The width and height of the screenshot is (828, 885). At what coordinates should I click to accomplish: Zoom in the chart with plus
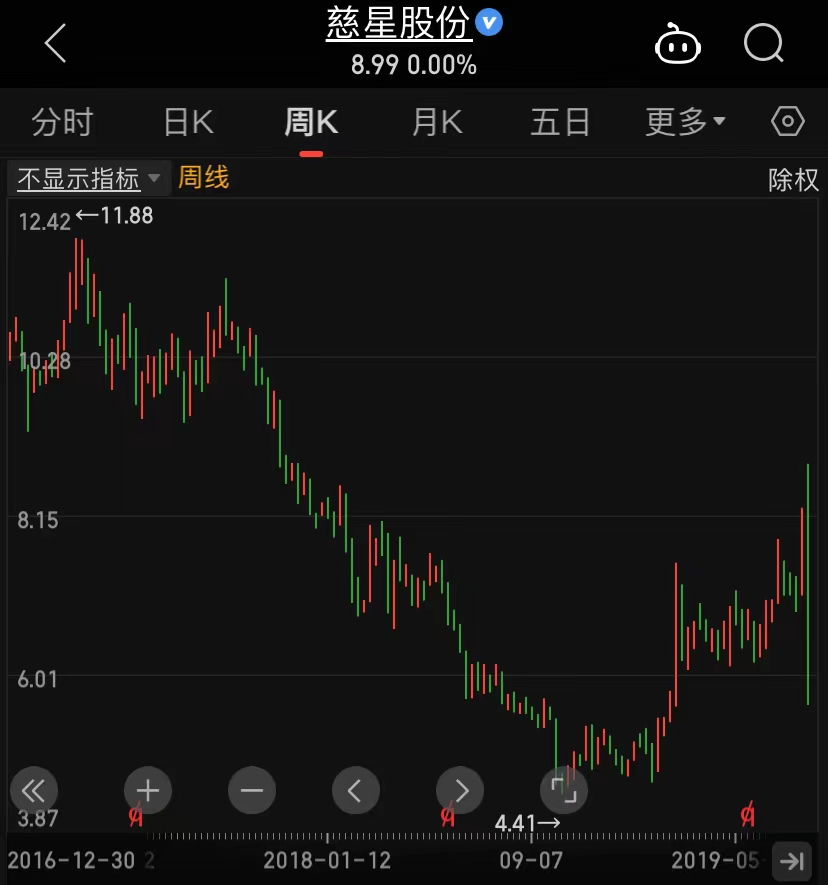148,791
